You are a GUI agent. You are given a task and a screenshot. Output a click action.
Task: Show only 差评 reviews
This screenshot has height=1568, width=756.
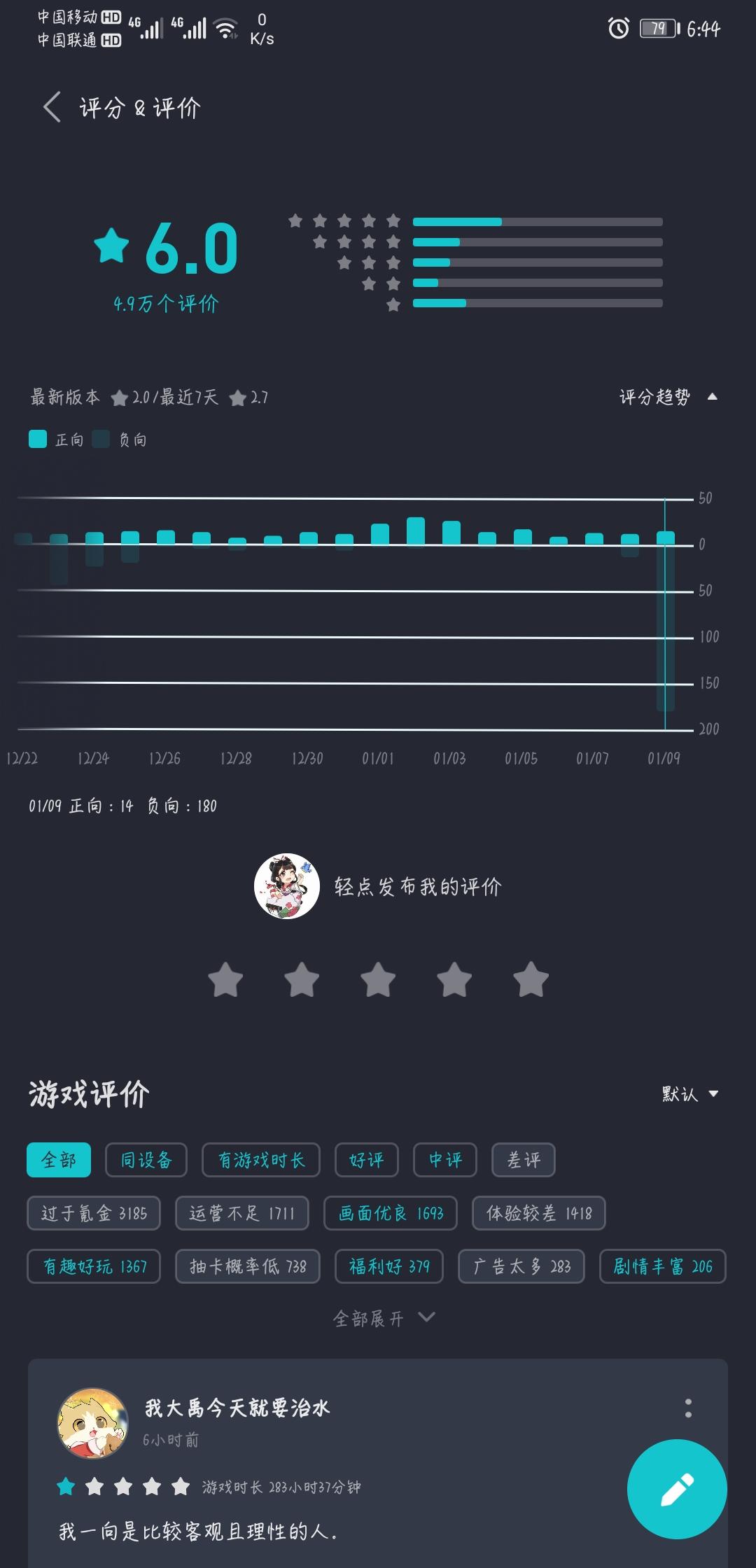(524, 1160)
